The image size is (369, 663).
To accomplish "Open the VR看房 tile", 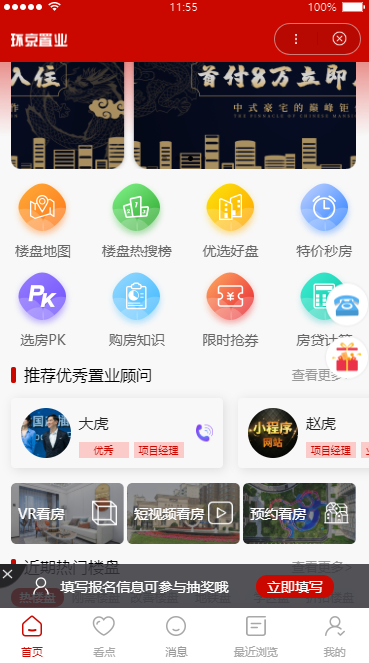I will click(x=67, y=513).
